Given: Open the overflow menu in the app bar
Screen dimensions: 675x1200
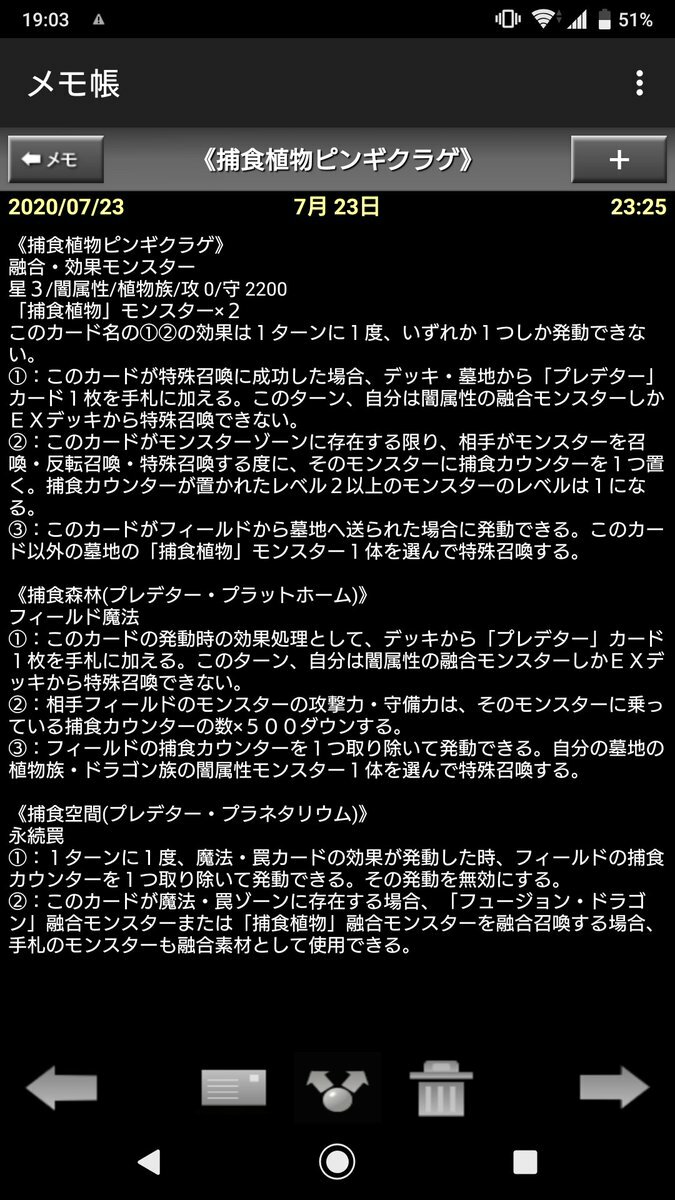Looking at the screenshot, I should pos(640,83).
